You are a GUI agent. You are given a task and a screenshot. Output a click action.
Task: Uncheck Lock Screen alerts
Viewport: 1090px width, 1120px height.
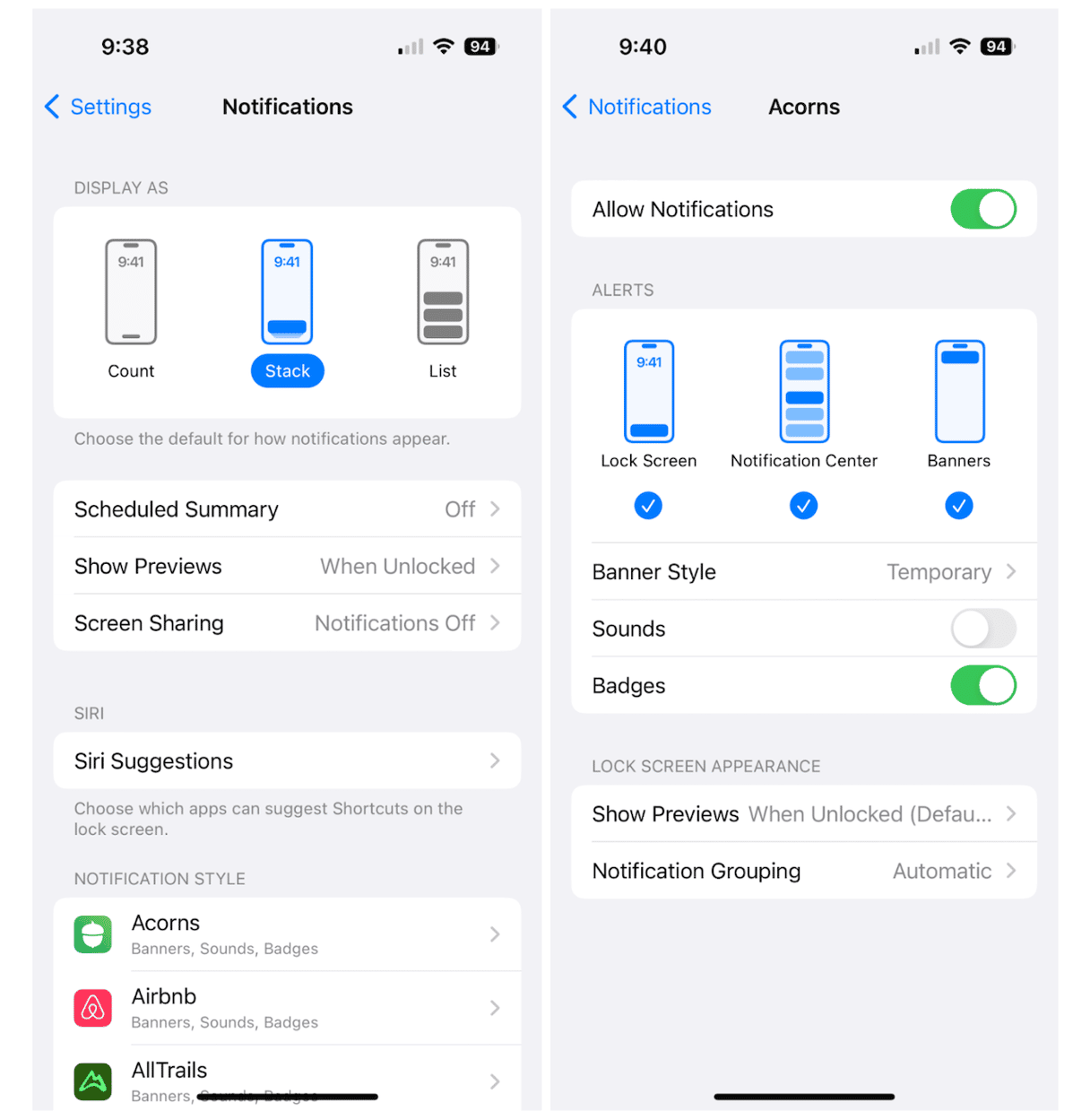pos(648,506)
